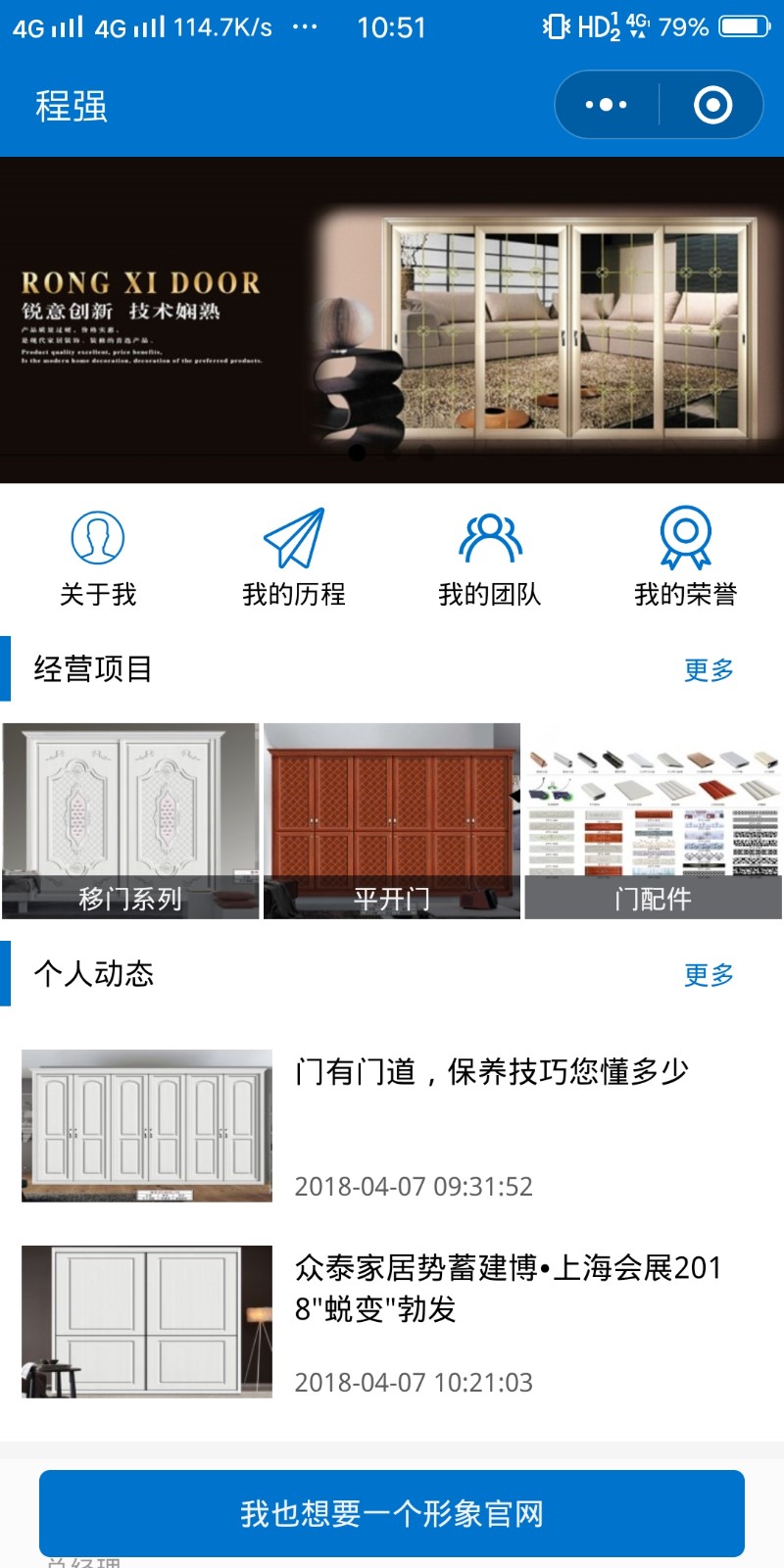The image size is (784, 1568).
Task: Tap 更多 next to 经营项目
Action: click(709, 670)
